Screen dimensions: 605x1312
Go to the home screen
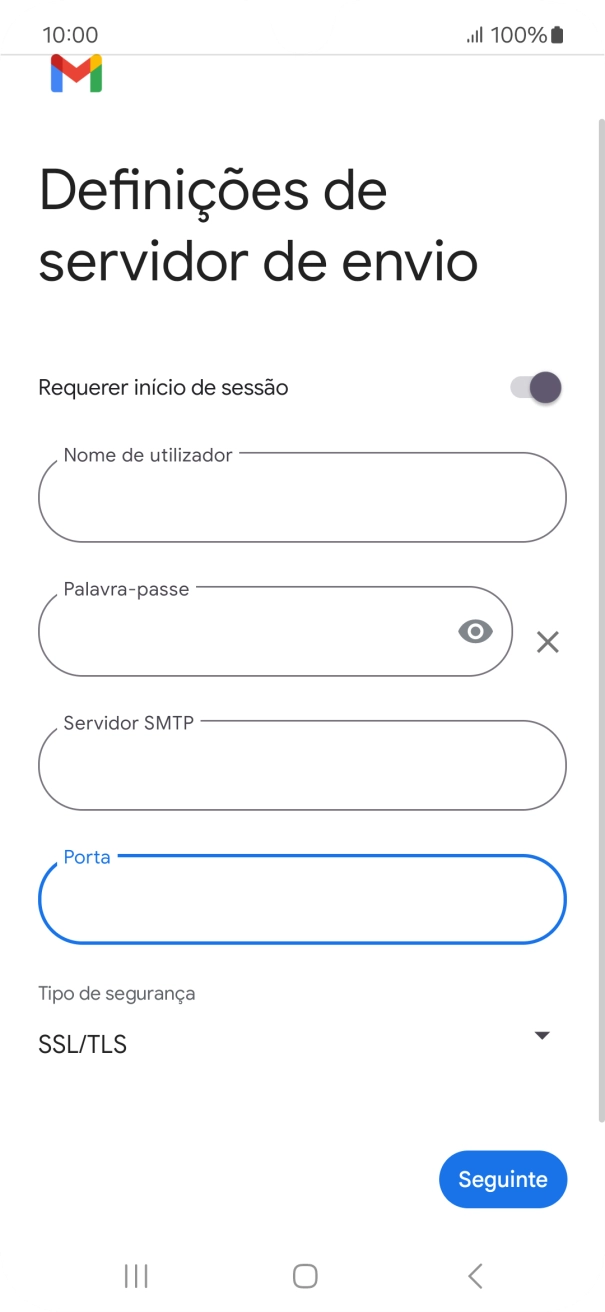[305, 1275]
